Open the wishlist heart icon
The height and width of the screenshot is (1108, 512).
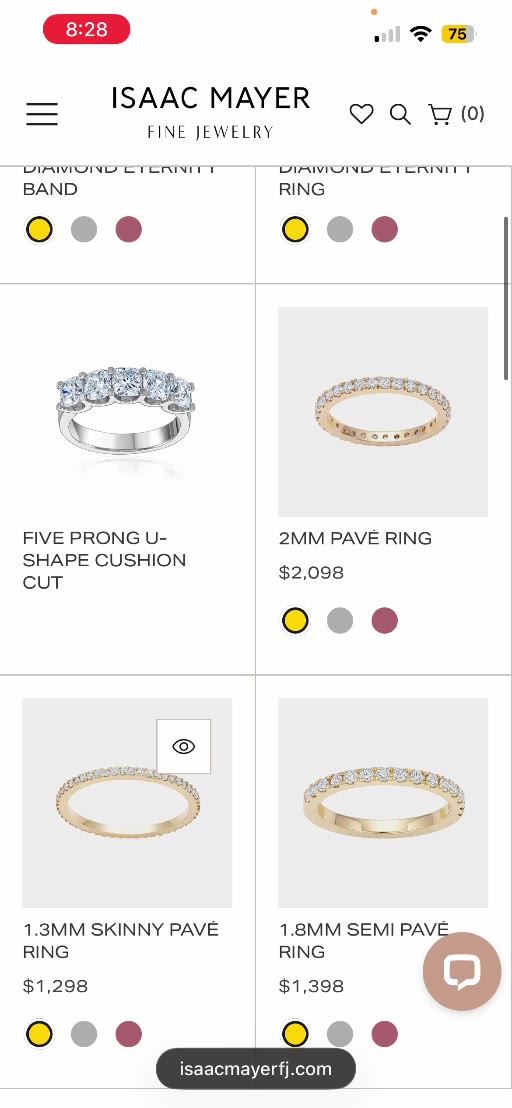[362, 114]
